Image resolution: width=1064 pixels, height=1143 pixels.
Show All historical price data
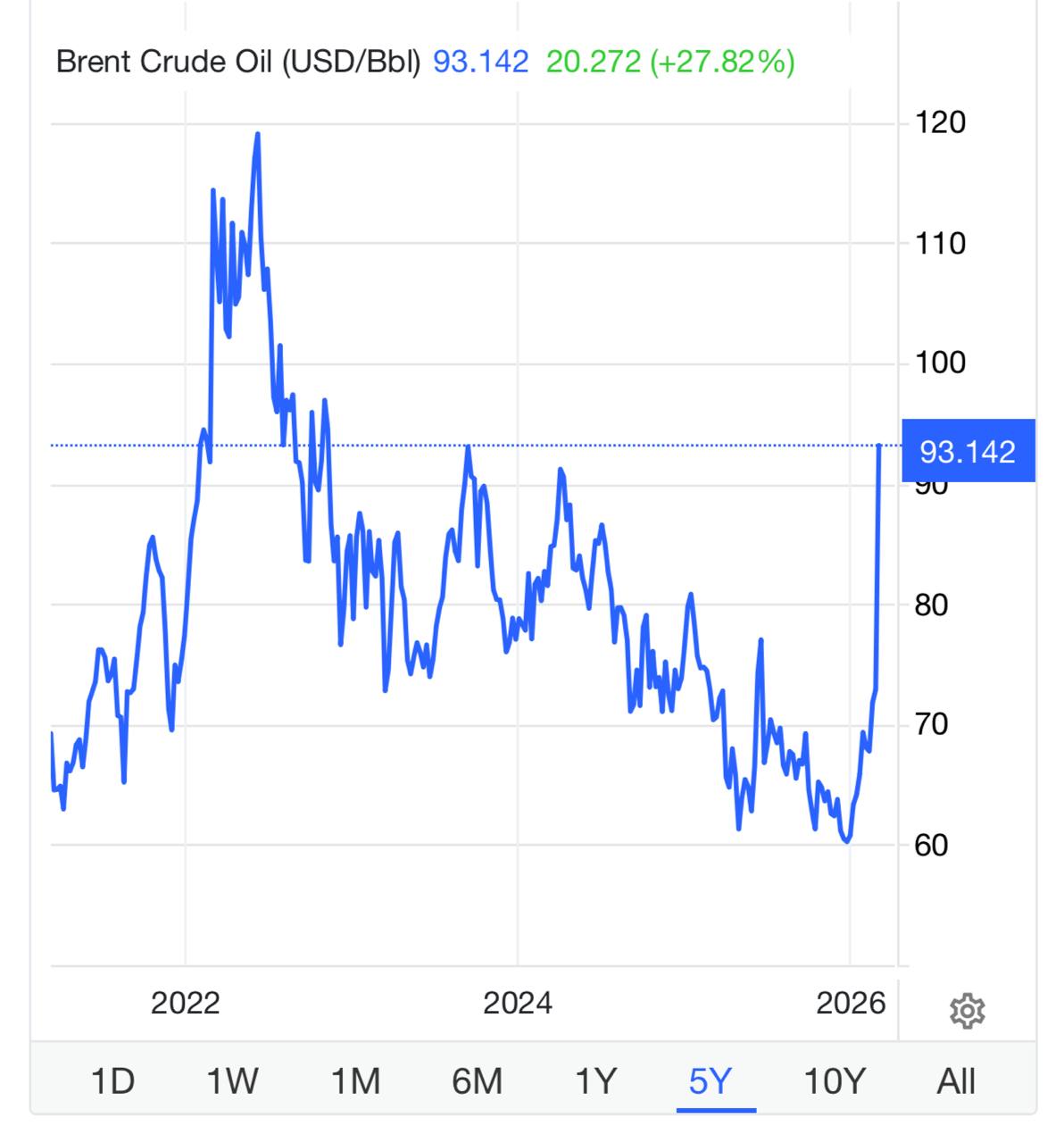point(956,1081)
